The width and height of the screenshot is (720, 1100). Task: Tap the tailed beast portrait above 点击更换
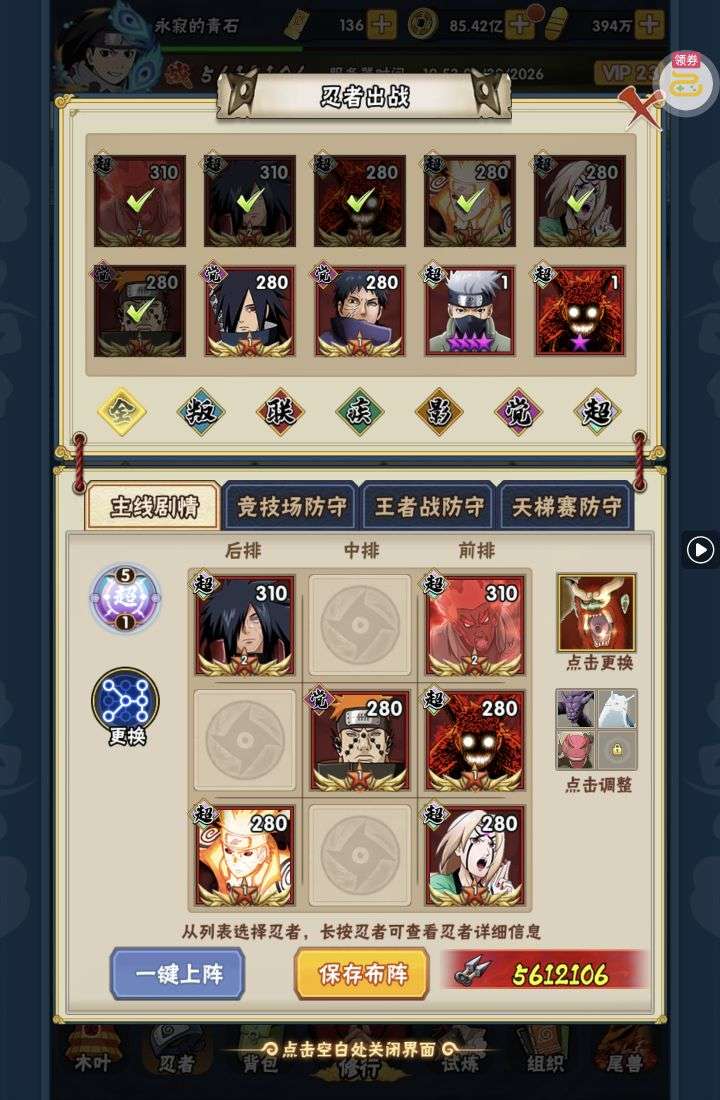pos(597,613)
